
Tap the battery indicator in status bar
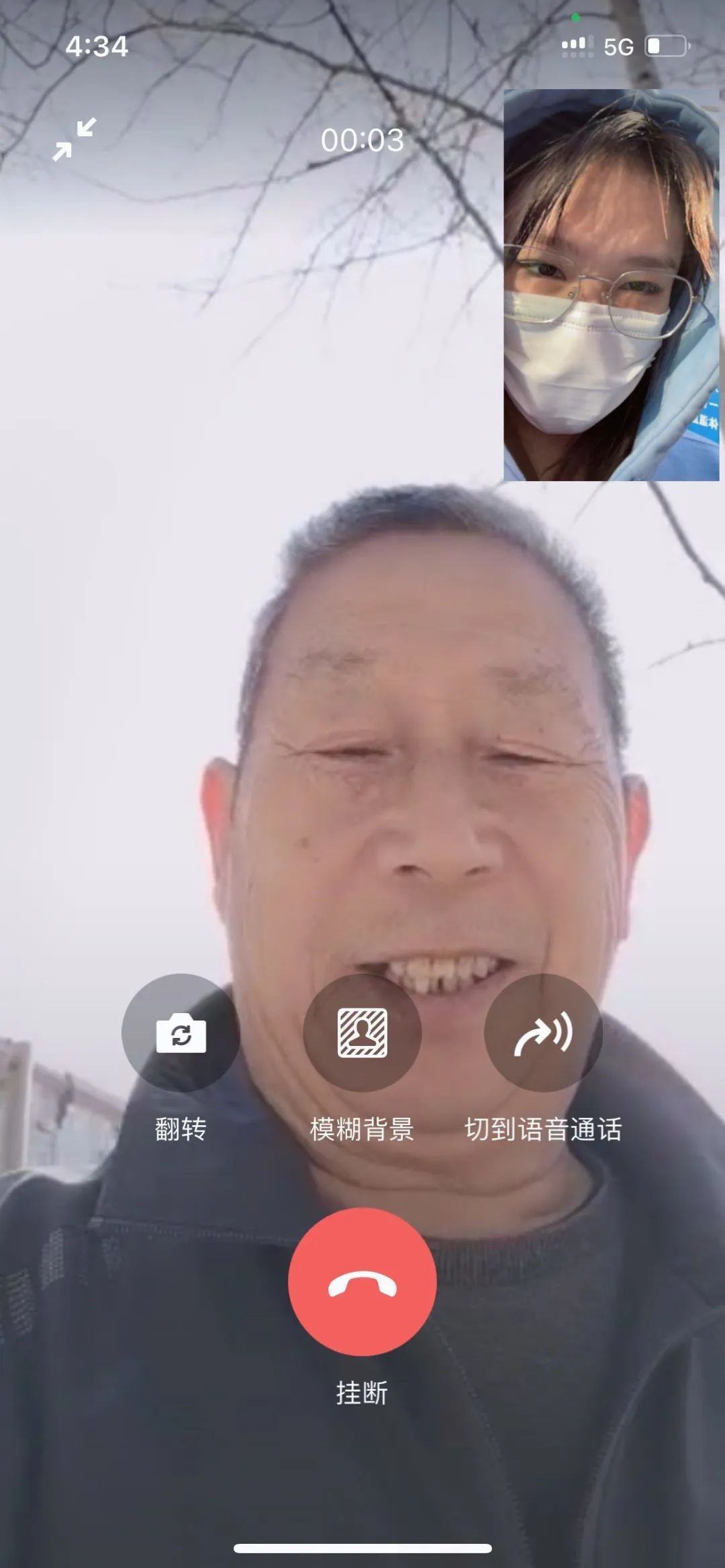[x=665, y=46]
